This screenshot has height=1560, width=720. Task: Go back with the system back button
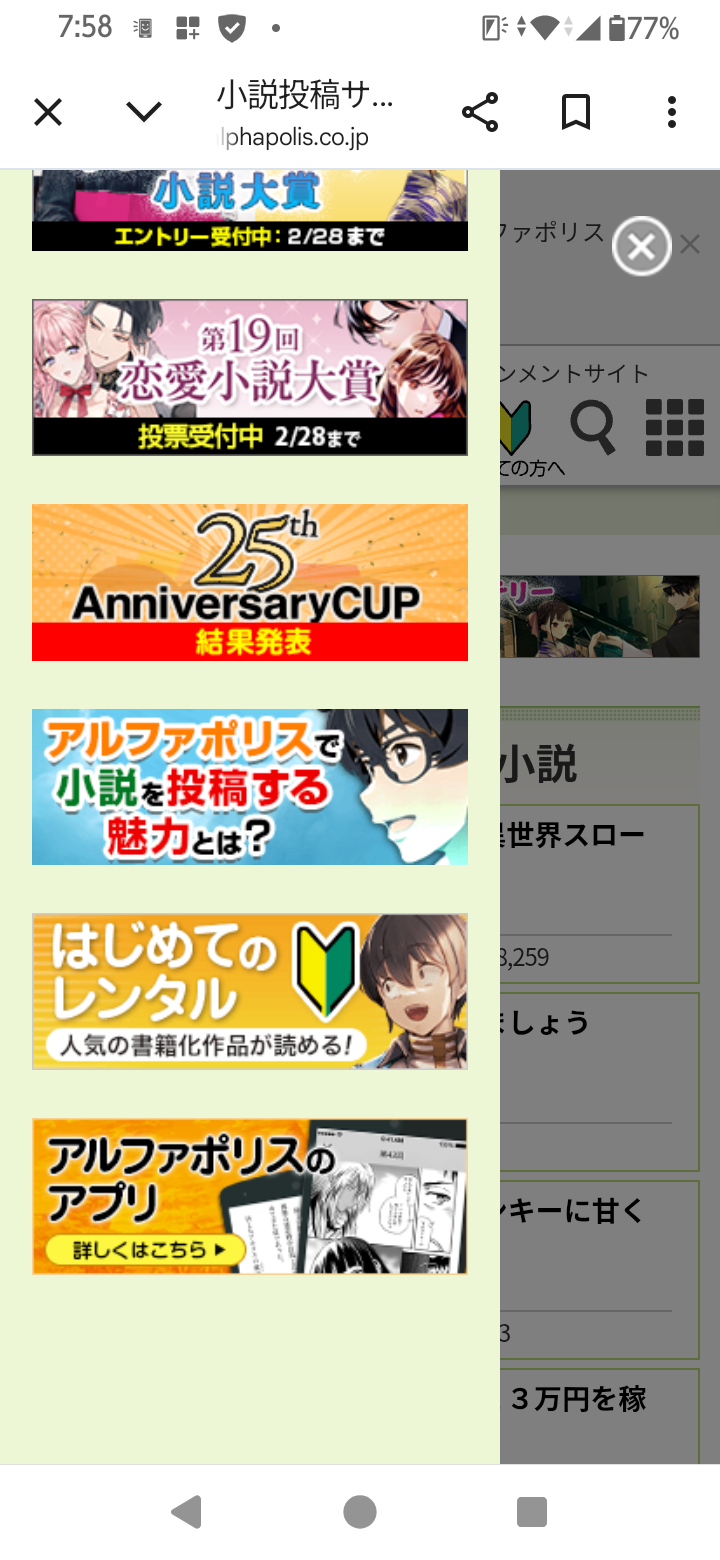187,1512
